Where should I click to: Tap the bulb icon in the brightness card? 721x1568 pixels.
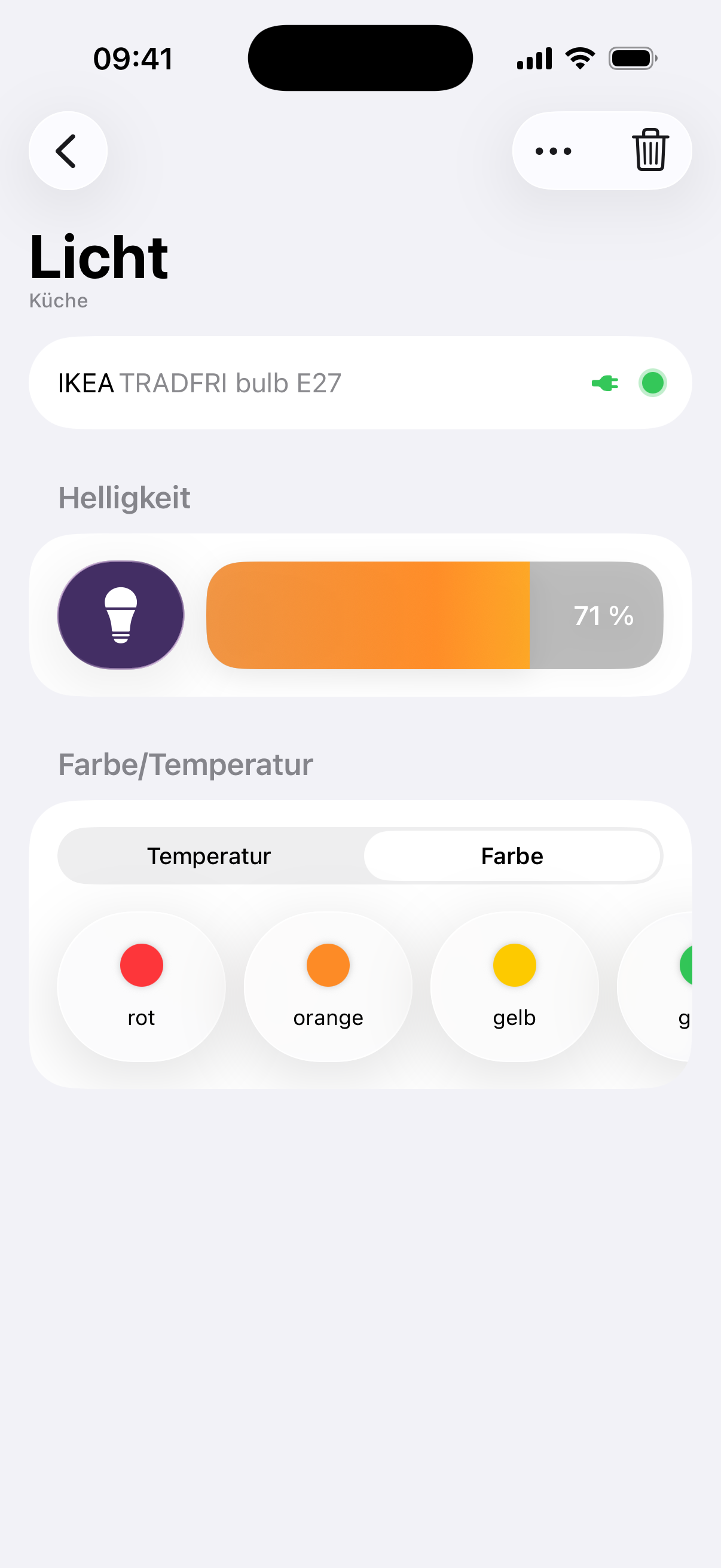coord(121,615)
